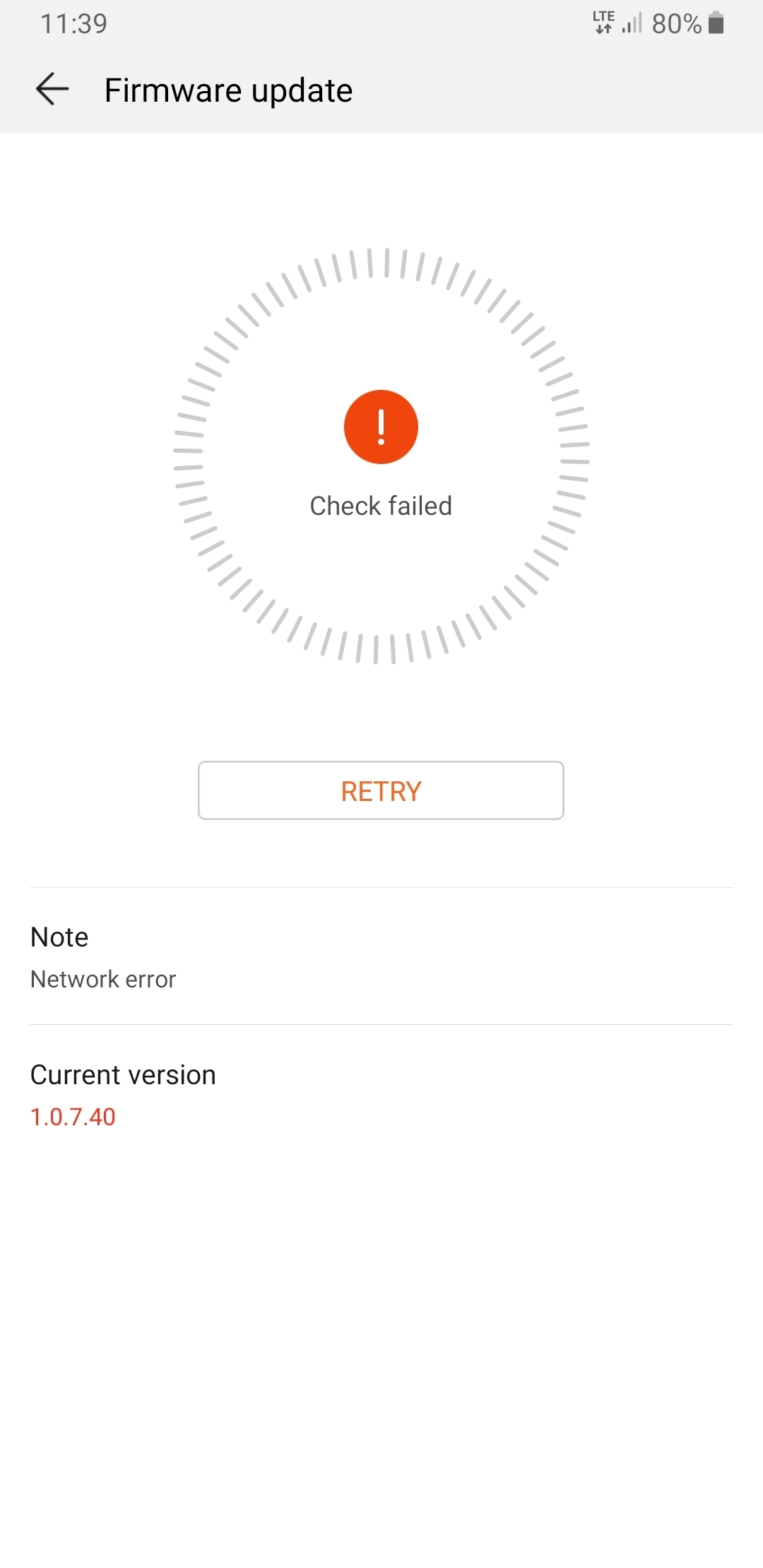
Task: Select the 'Current version' label
Action: 123,1074
